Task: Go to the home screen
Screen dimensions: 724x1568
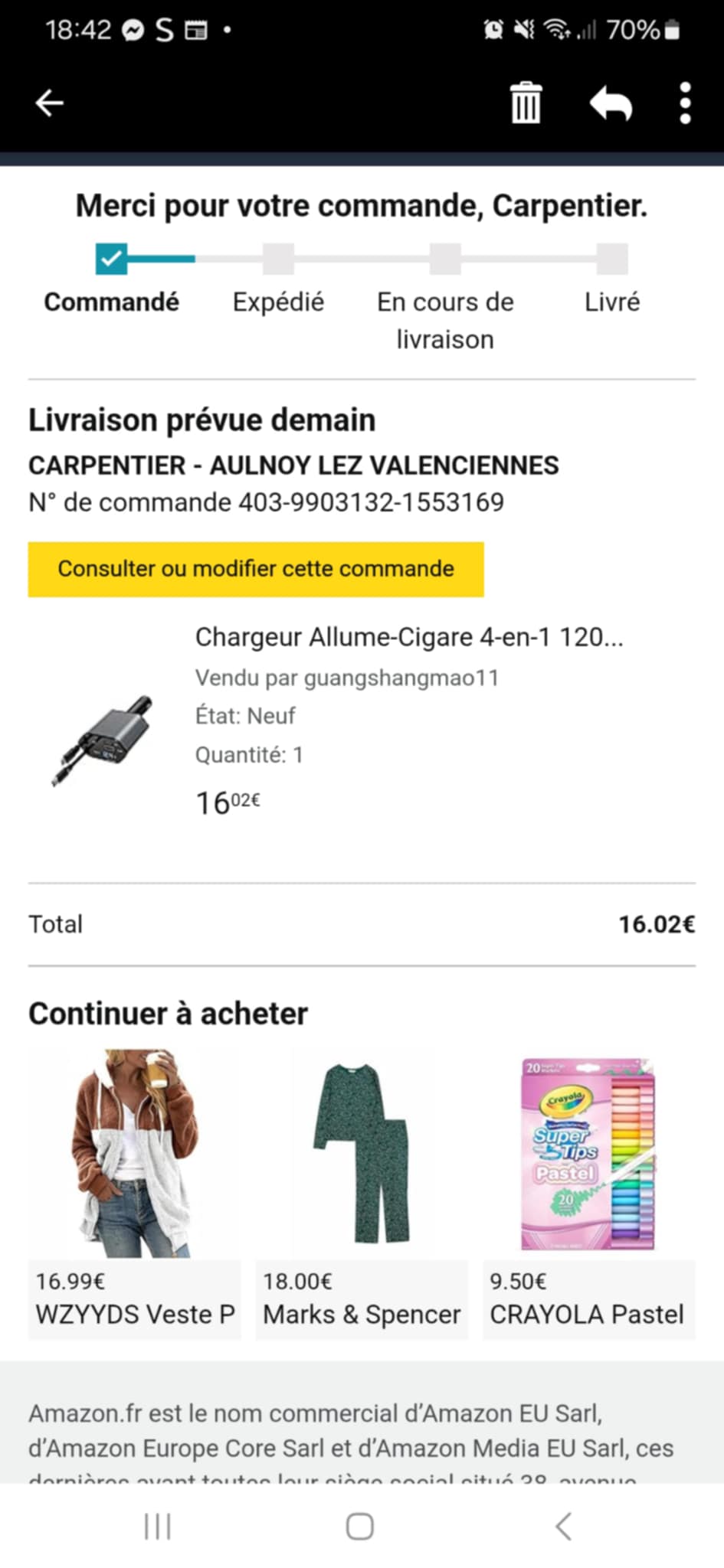Action: click(x=360, y=1527)
